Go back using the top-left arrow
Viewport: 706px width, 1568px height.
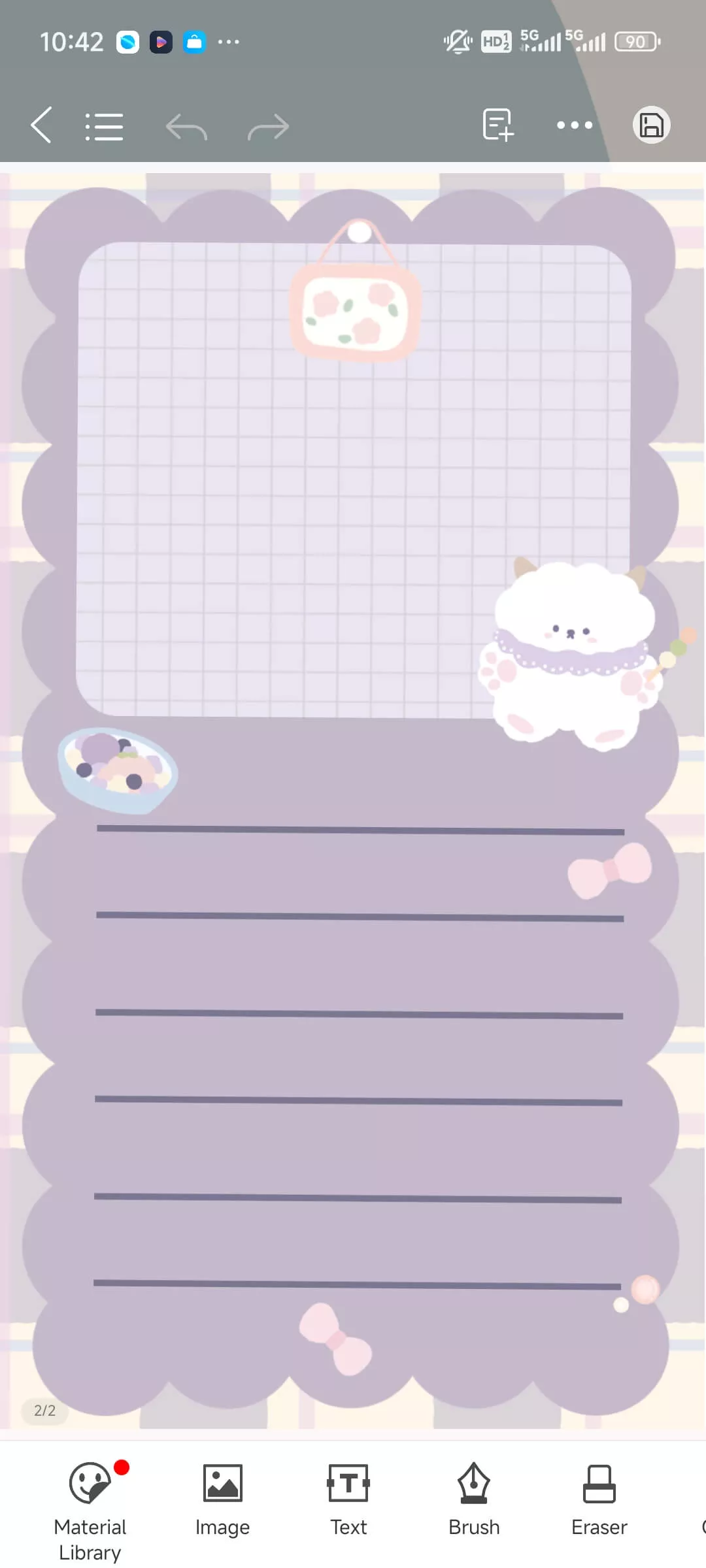click(x=41, y=125)
